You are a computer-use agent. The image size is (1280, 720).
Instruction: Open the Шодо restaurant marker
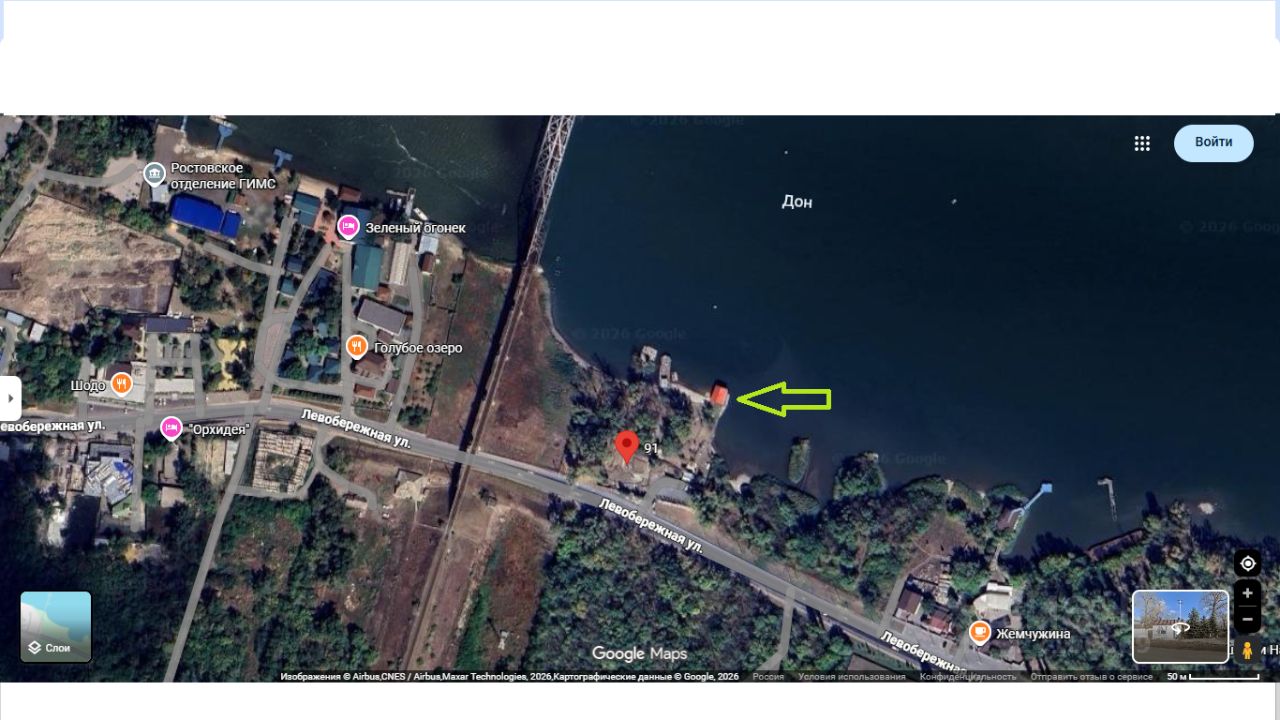coord(121,384)
